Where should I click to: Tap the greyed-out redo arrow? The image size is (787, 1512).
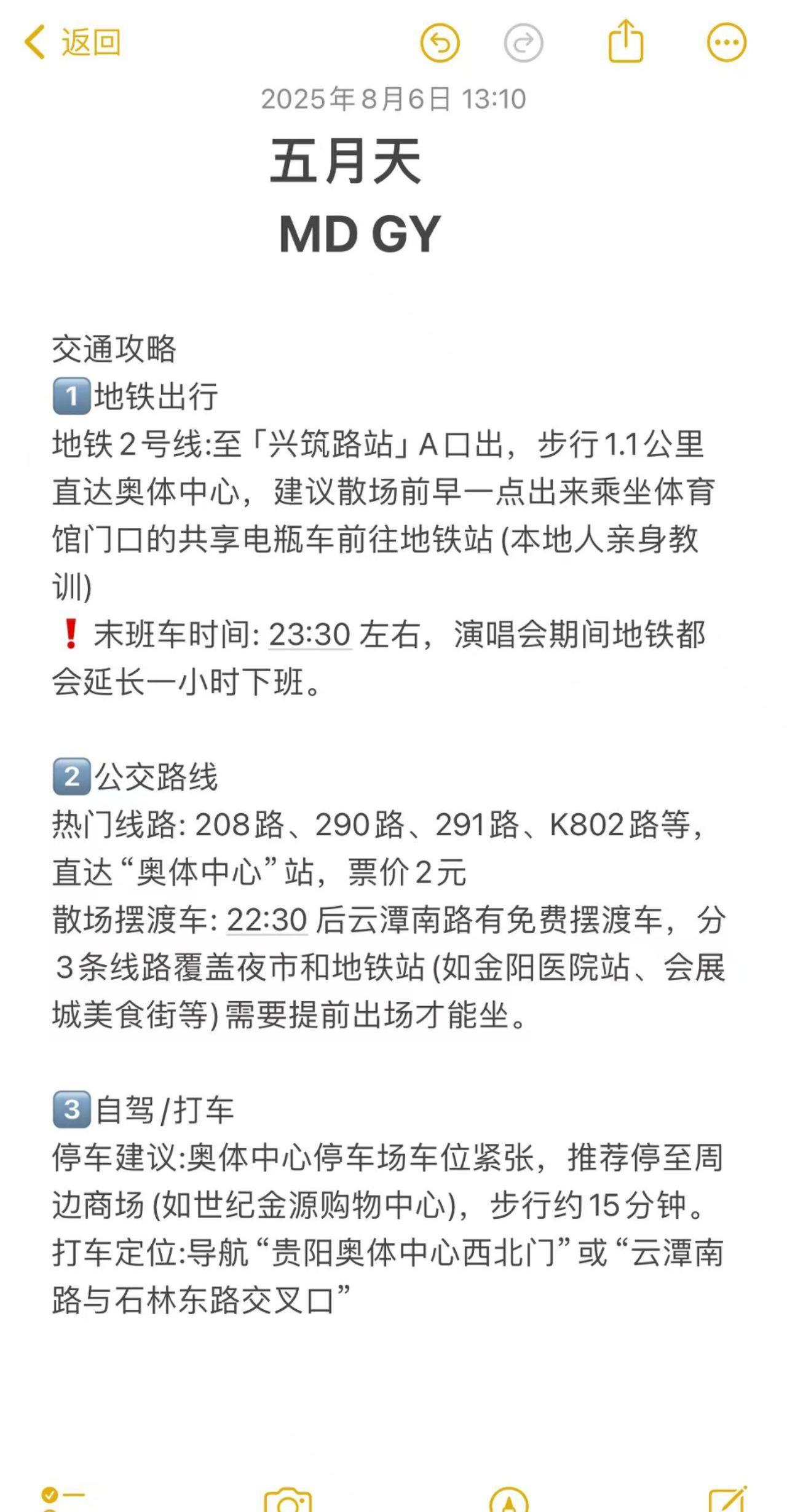click(x=523, y=42)
